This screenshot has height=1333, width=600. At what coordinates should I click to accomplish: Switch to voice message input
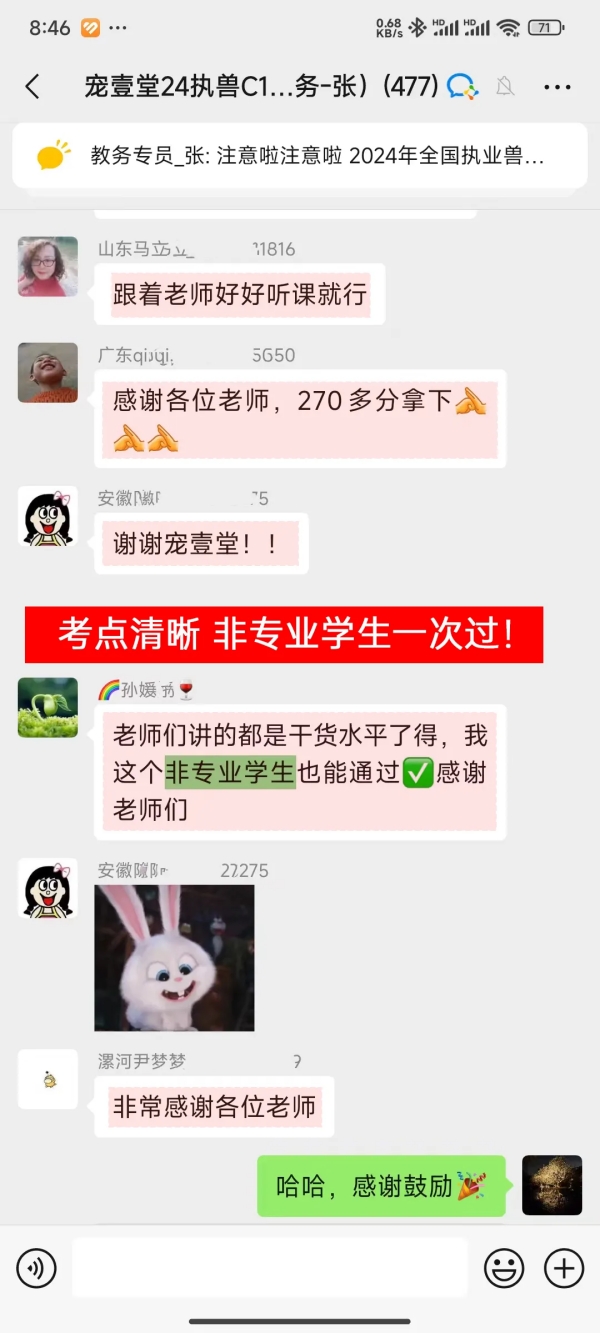coord(37,1269)
